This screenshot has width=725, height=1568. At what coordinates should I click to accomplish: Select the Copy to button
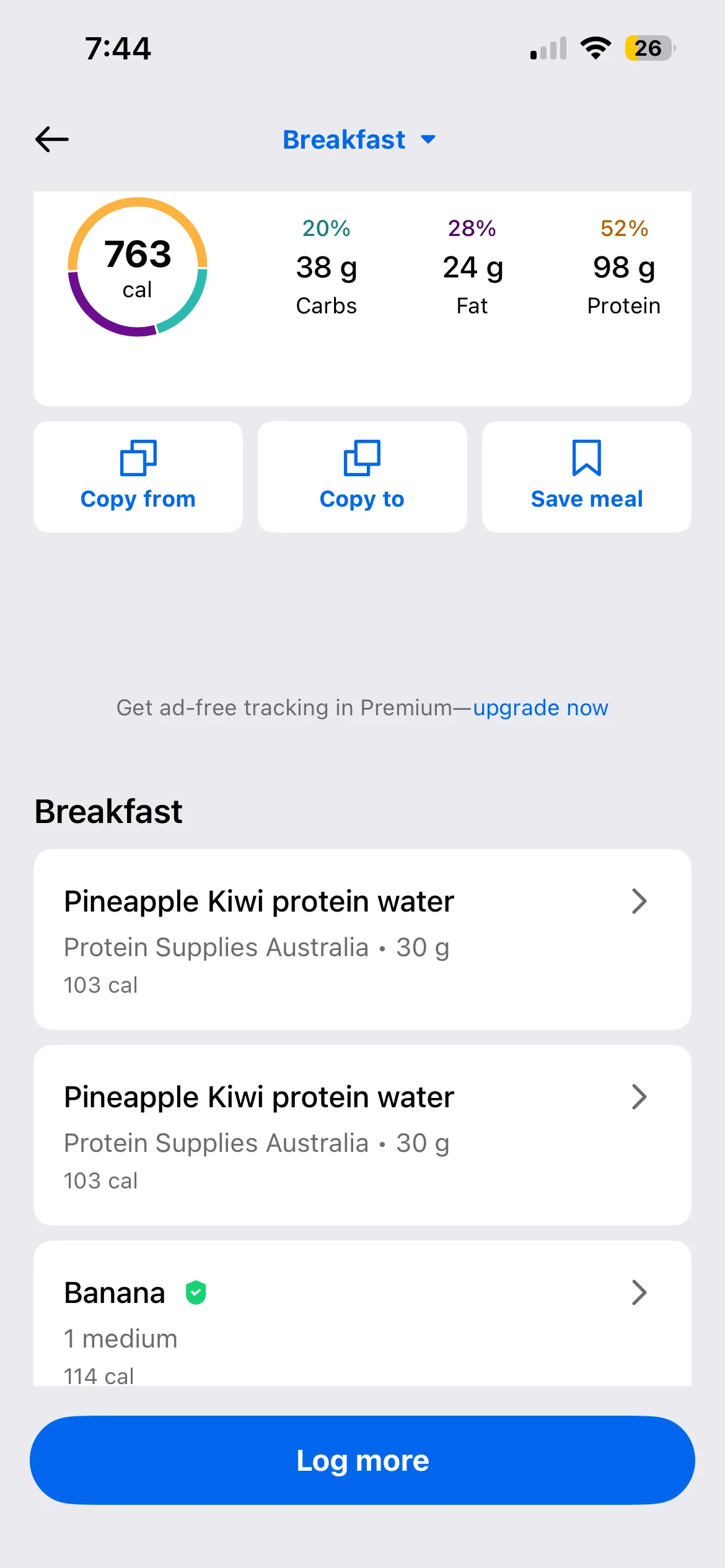pos(362,477)
